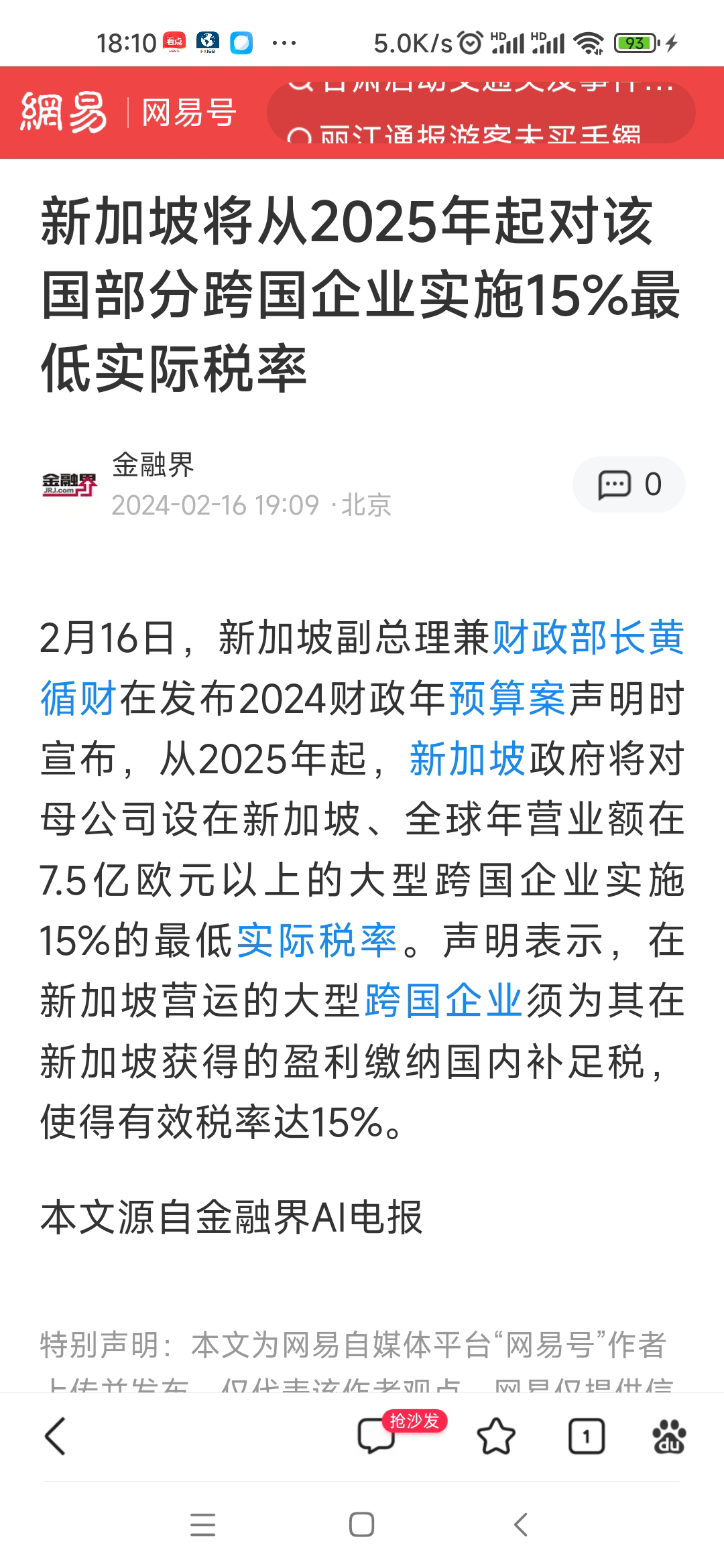The height and width of the screenshot is (1568, 724).
Task: Bookmark this article with the star
Action: pyautogui.click(x=496, y=1437)
